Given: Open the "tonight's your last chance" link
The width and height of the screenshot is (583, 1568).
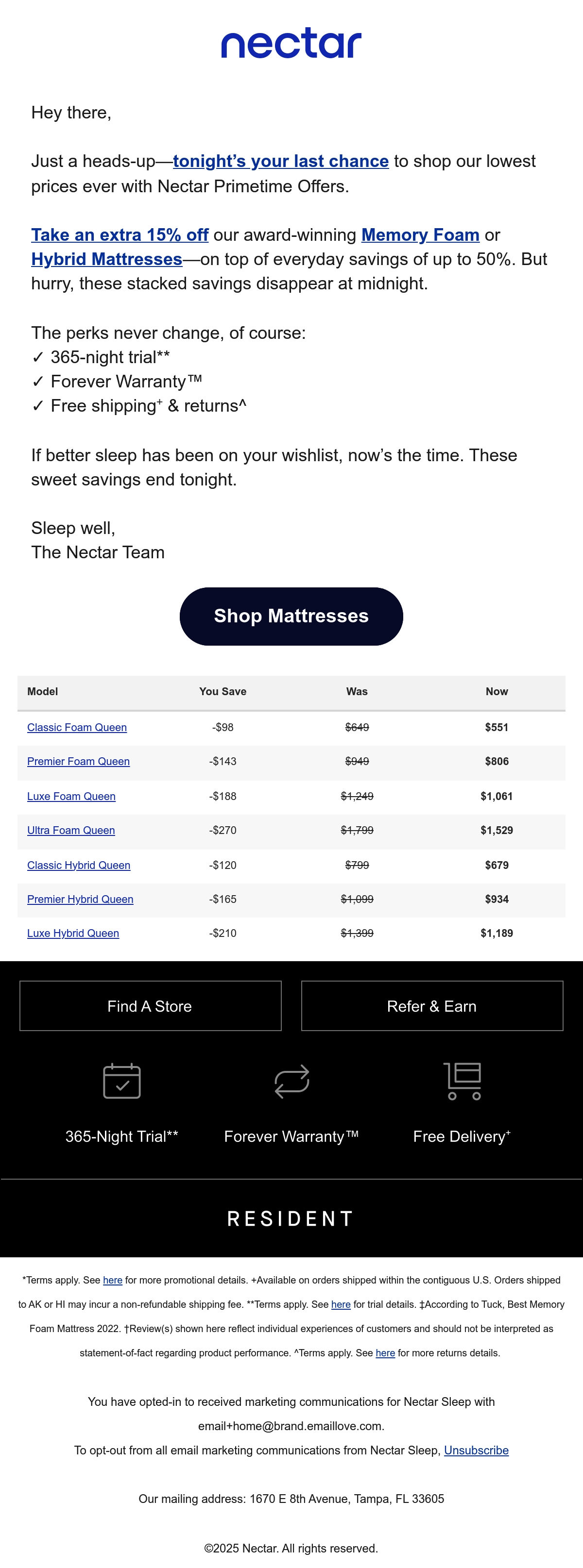Looking at the screenshot, I should [x=281, y=161].
